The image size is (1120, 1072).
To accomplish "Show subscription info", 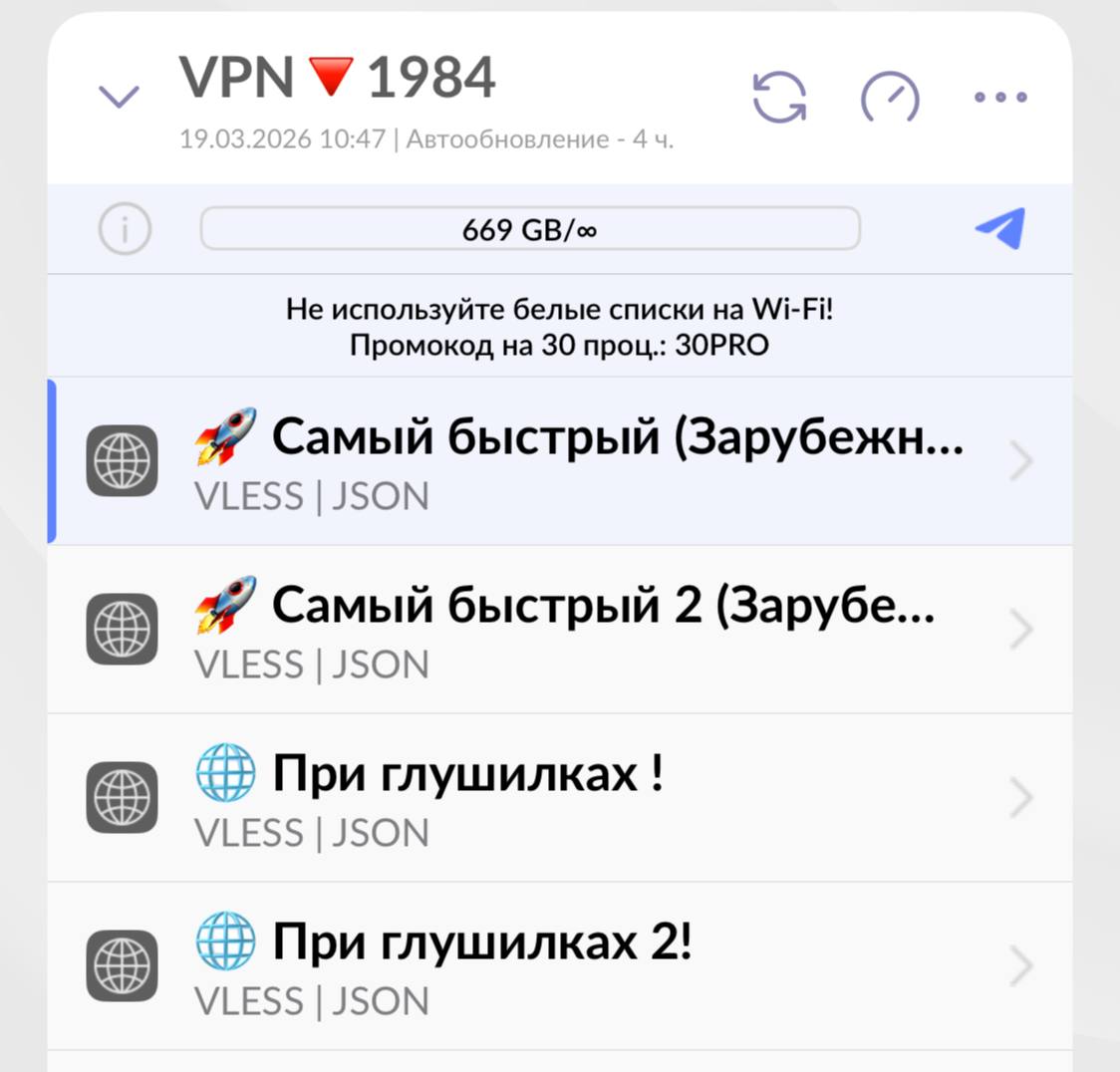I will [x=125, y=229].
